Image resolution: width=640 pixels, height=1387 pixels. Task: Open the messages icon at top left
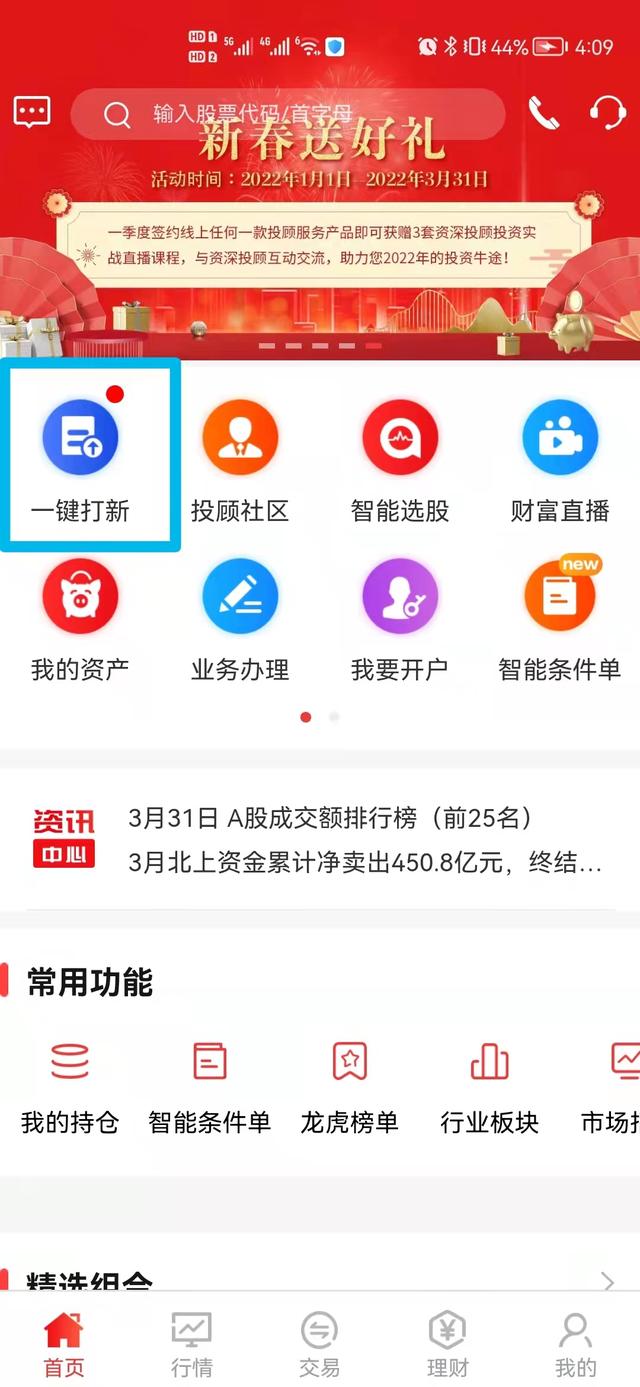pos(32,112)
